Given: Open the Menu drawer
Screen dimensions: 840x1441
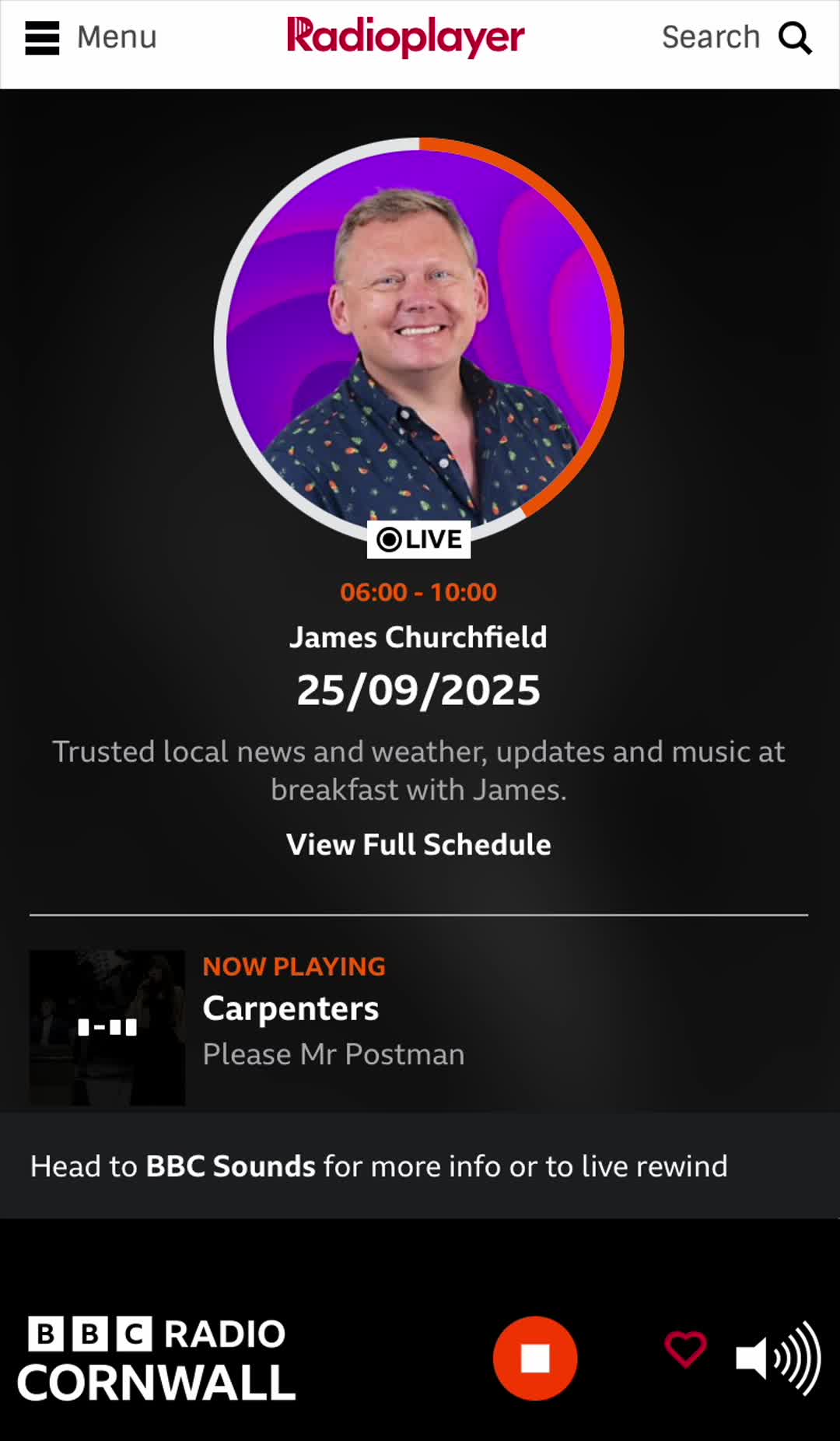Looking at the screenshot, I should click(89, 37).
